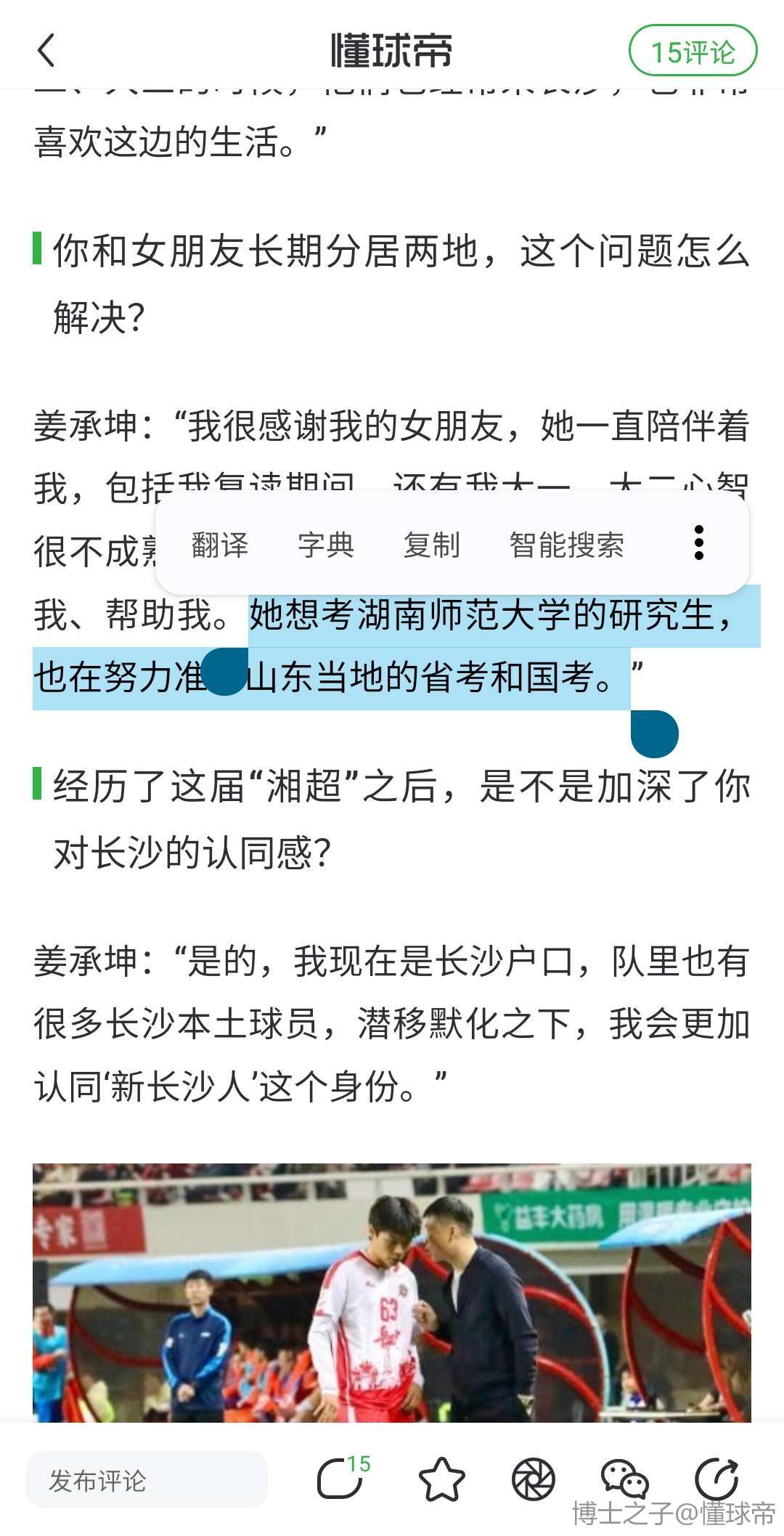Go back using the top arrow
Screen dimensions: 784x1536
point(46,51)
